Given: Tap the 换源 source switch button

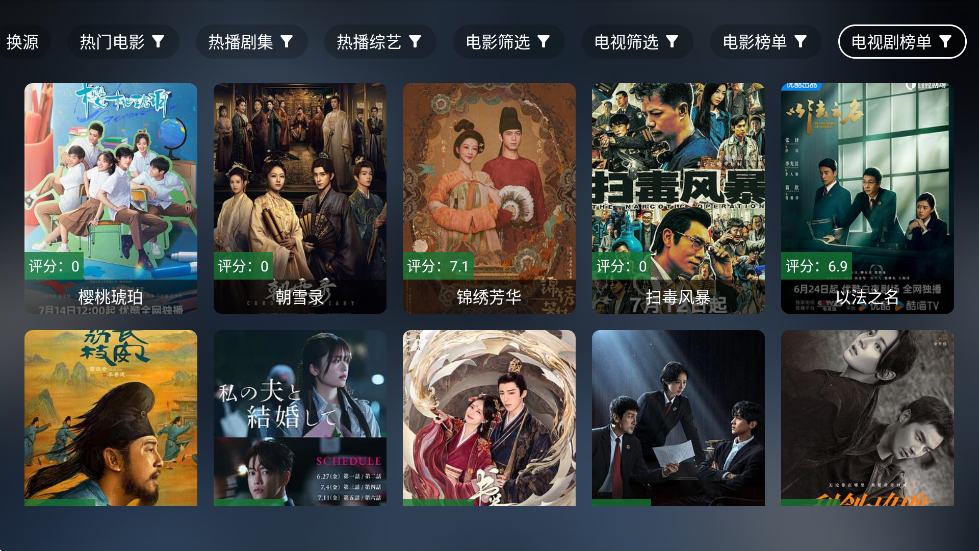Looking at the screenshot, I should pyautogui.click(x=22, y=42).
